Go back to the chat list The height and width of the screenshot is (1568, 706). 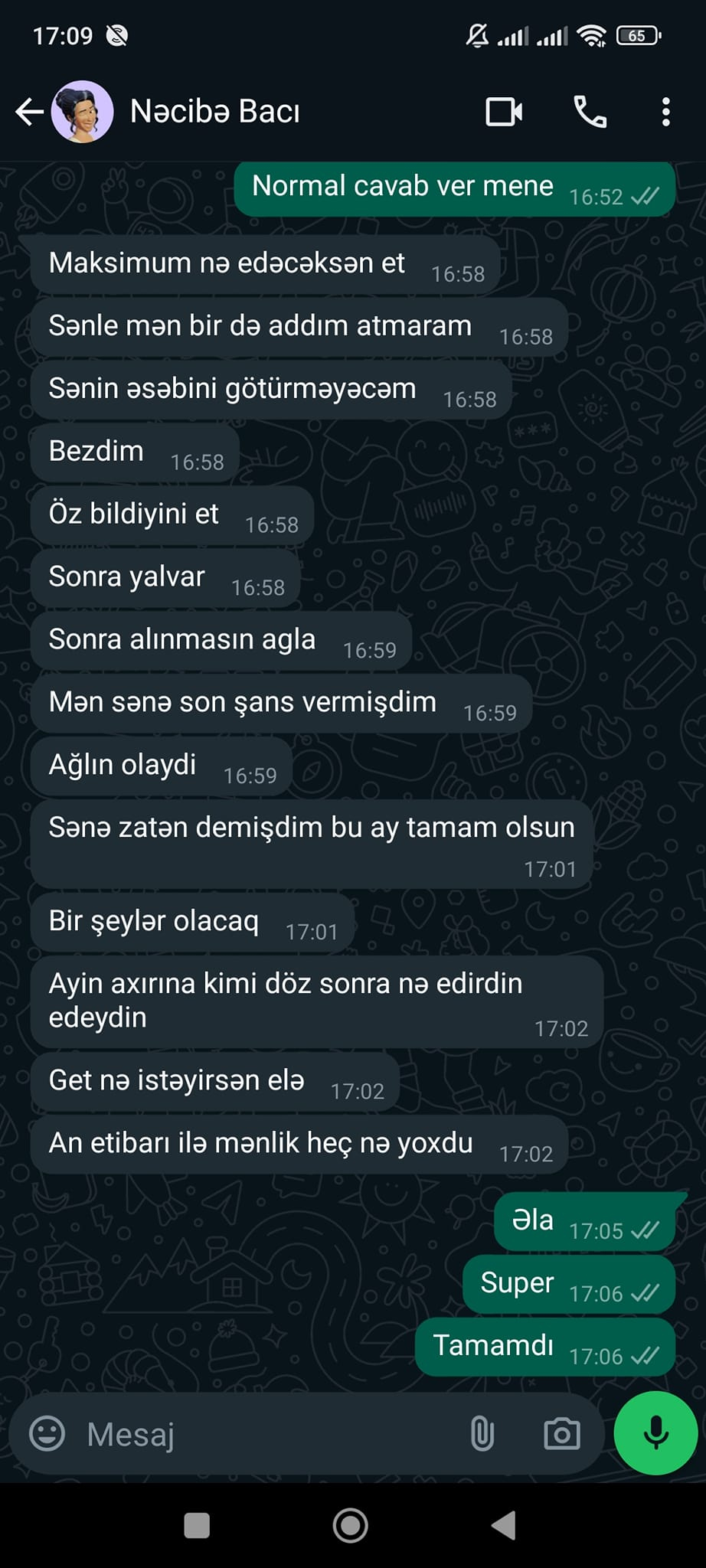pyautogui.click(x=29, y=112)
